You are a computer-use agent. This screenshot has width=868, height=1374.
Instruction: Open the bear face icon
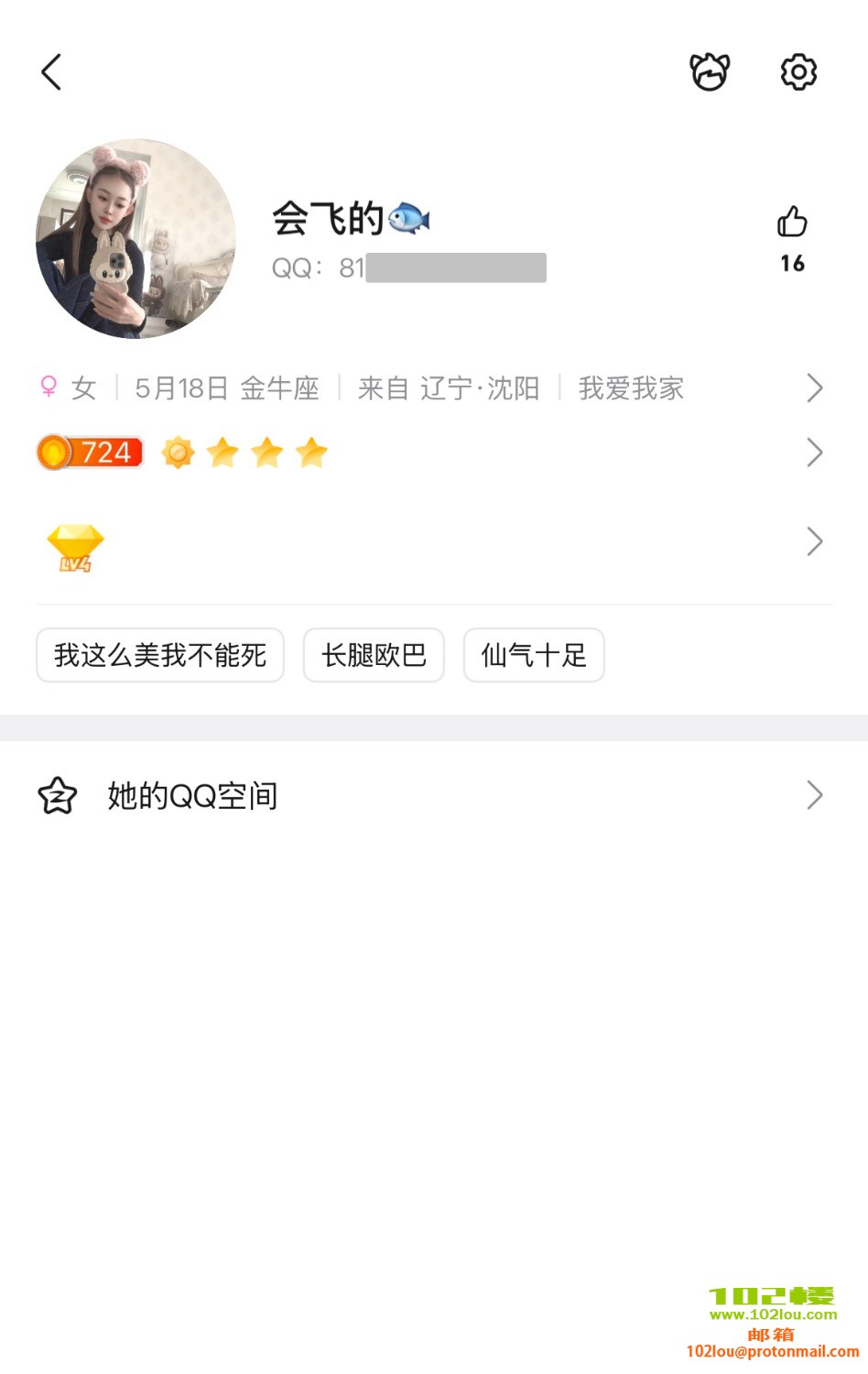click(x=709, y=72)
